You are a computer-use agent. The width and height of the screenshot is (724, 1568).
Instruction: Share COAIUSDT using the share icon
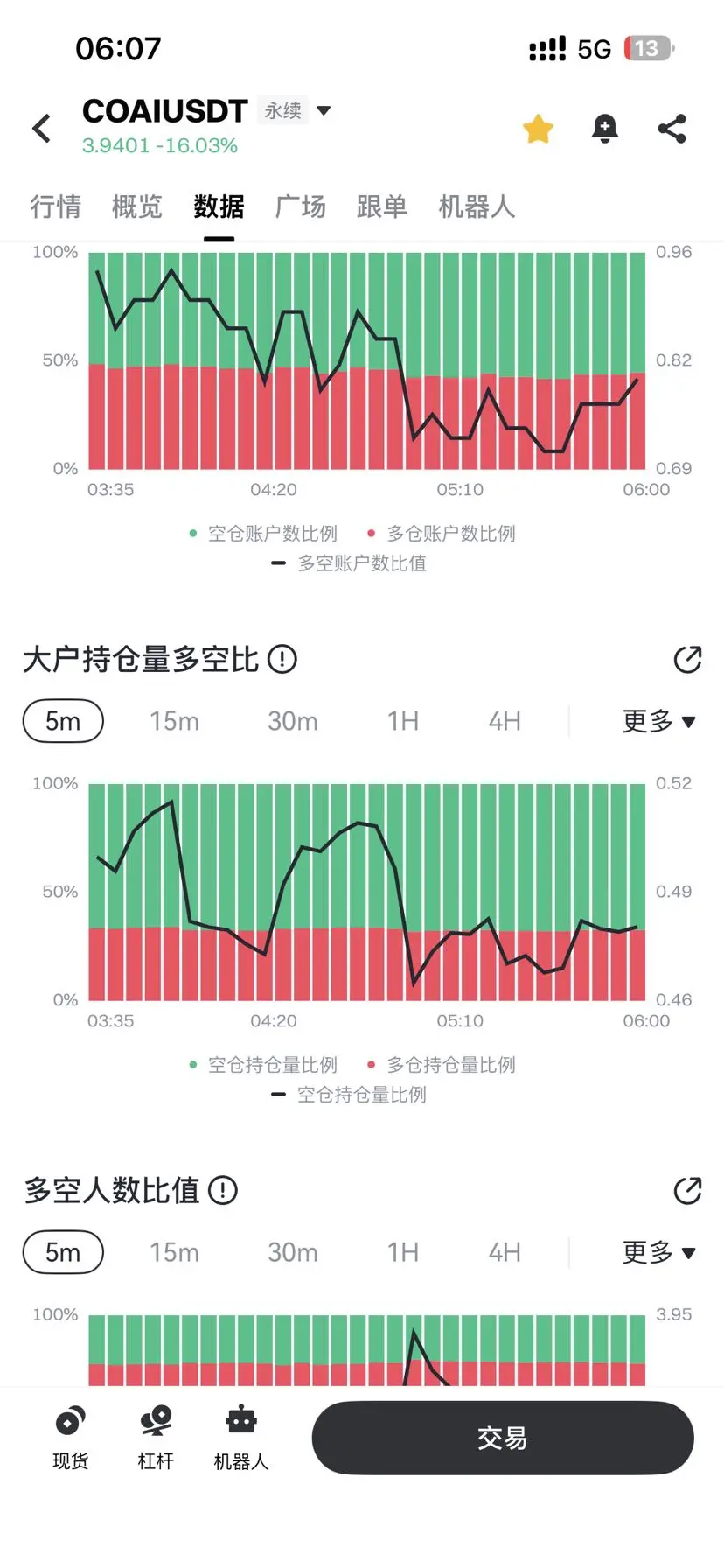(x=671, y=128)
